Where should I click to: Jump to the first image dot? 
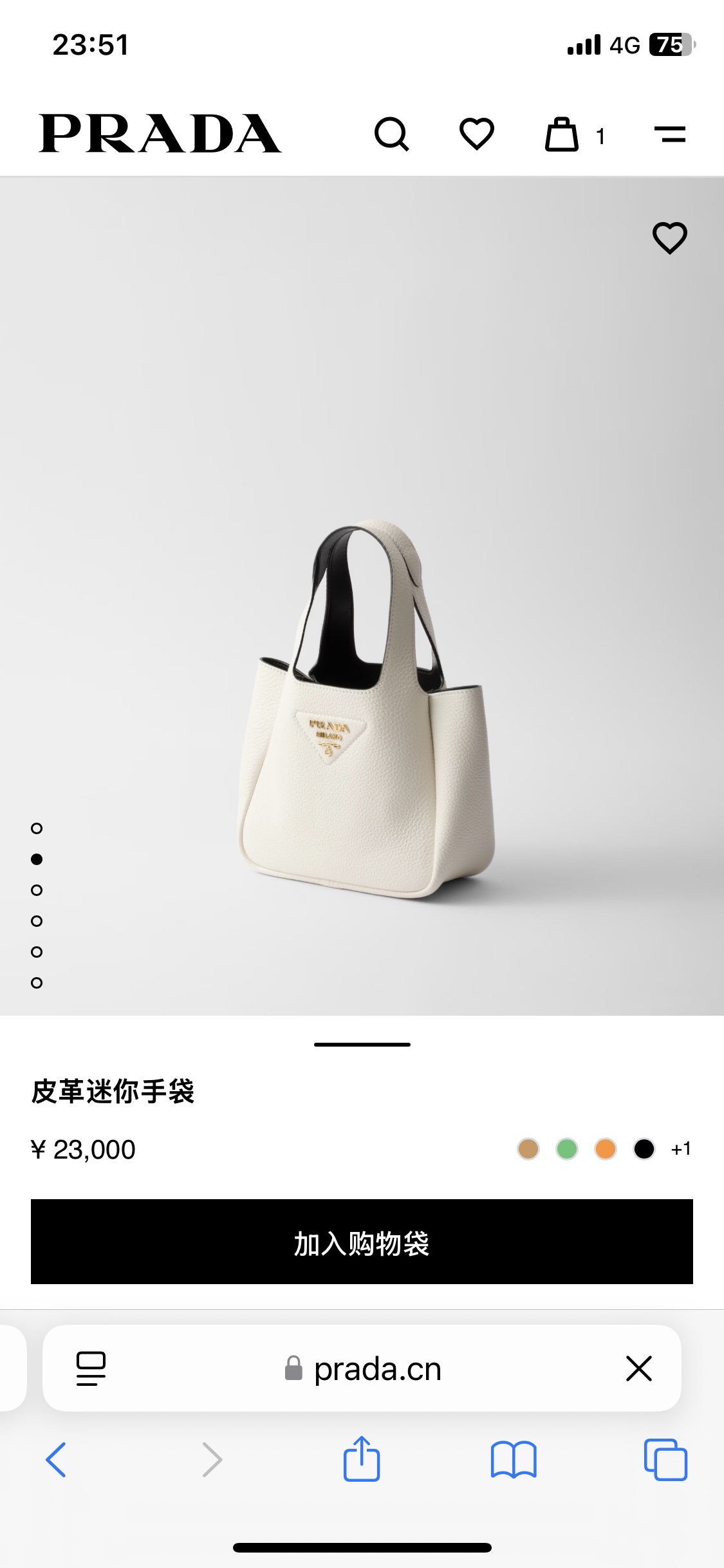coord(37,828)
